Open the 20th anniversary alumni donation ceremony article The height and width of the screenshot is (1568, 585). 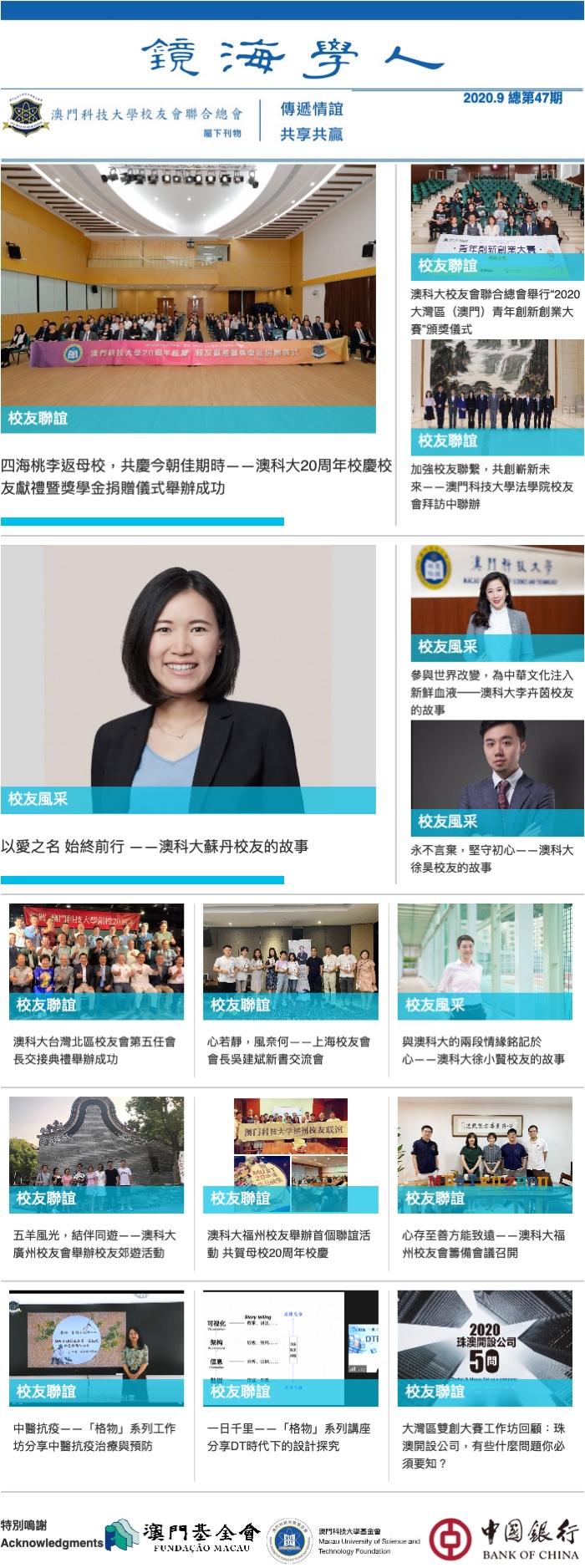tap(196, 476)
